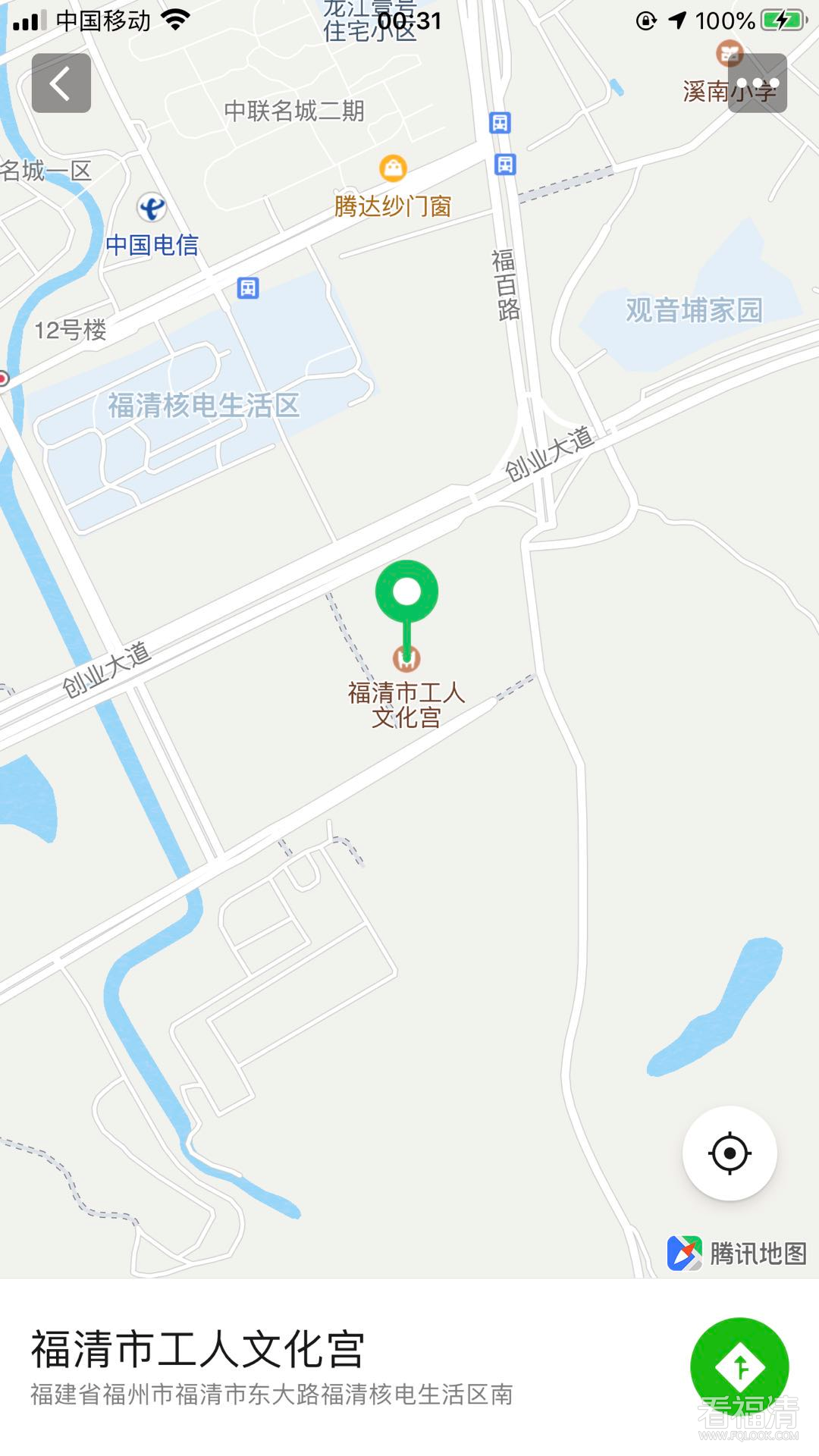Go back using the arrow button
Screen dimensions: 819x1456
click(x=61, y=83)
